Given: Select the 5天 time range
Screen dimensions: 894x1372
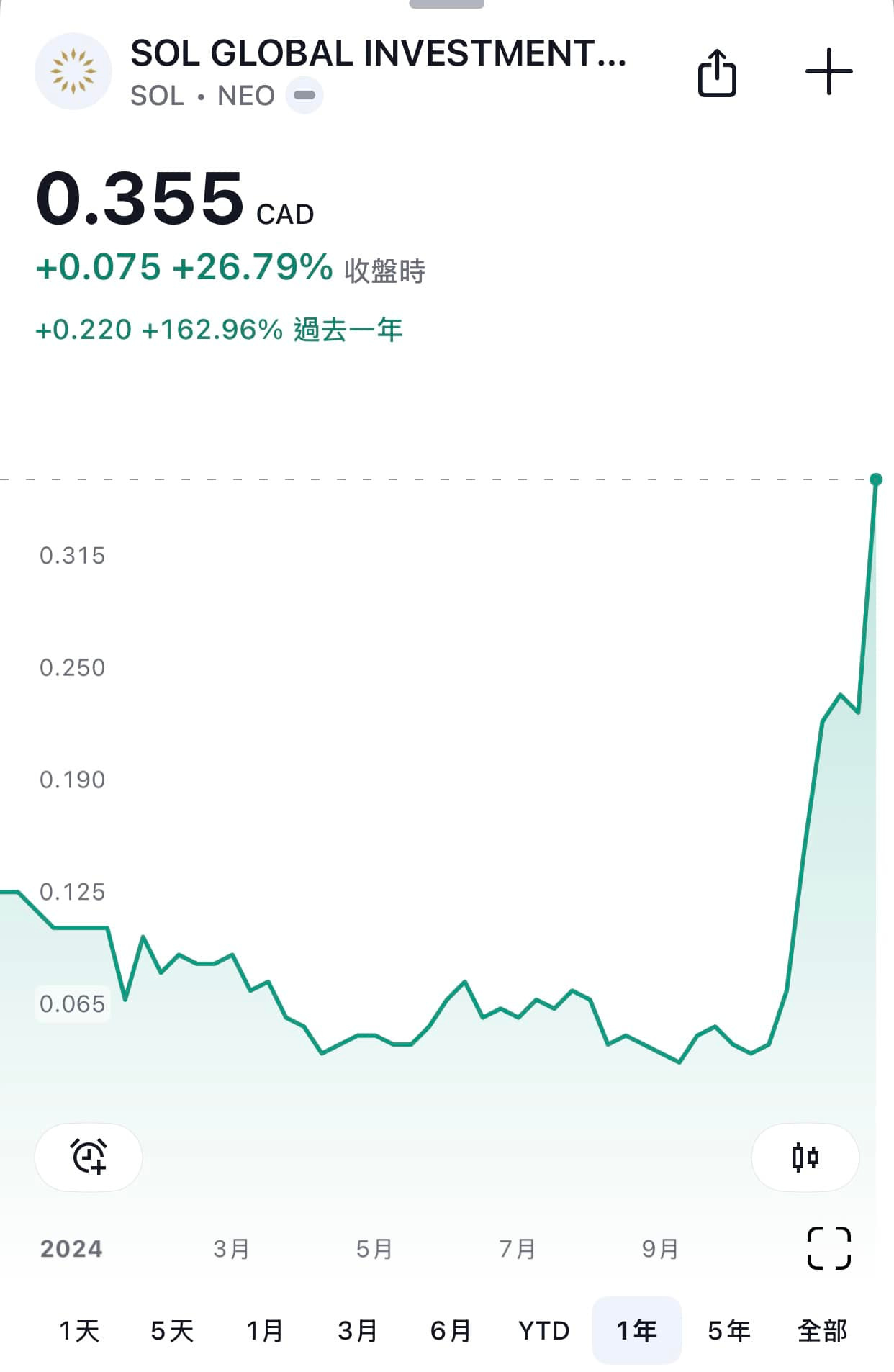Looking at the screenshot, I should tap(172, 1330).
